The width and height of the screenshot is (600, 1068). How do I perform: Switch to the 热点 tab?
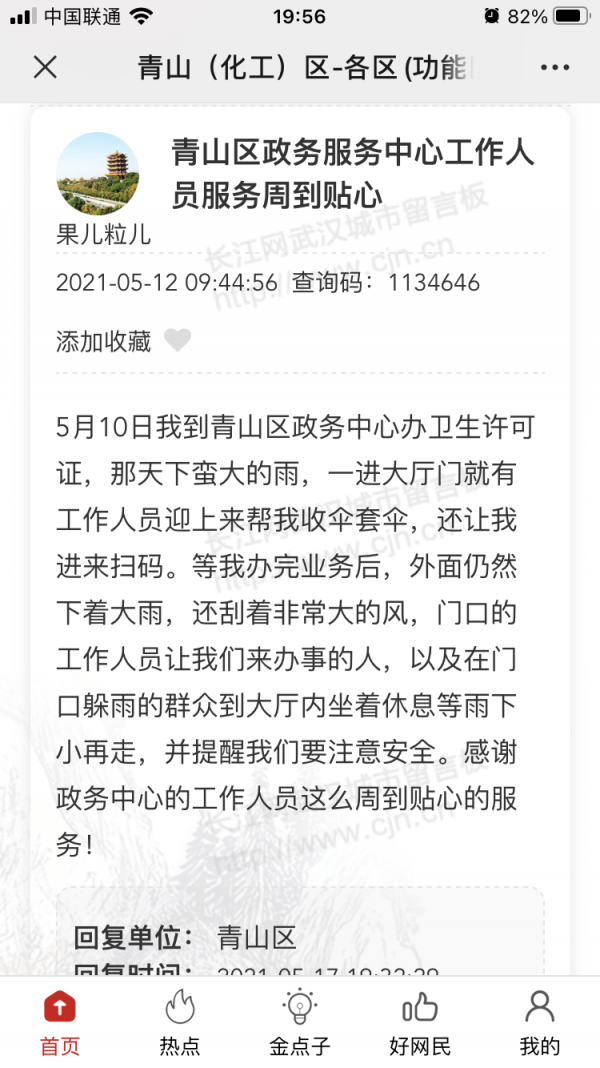[180, 1023]
